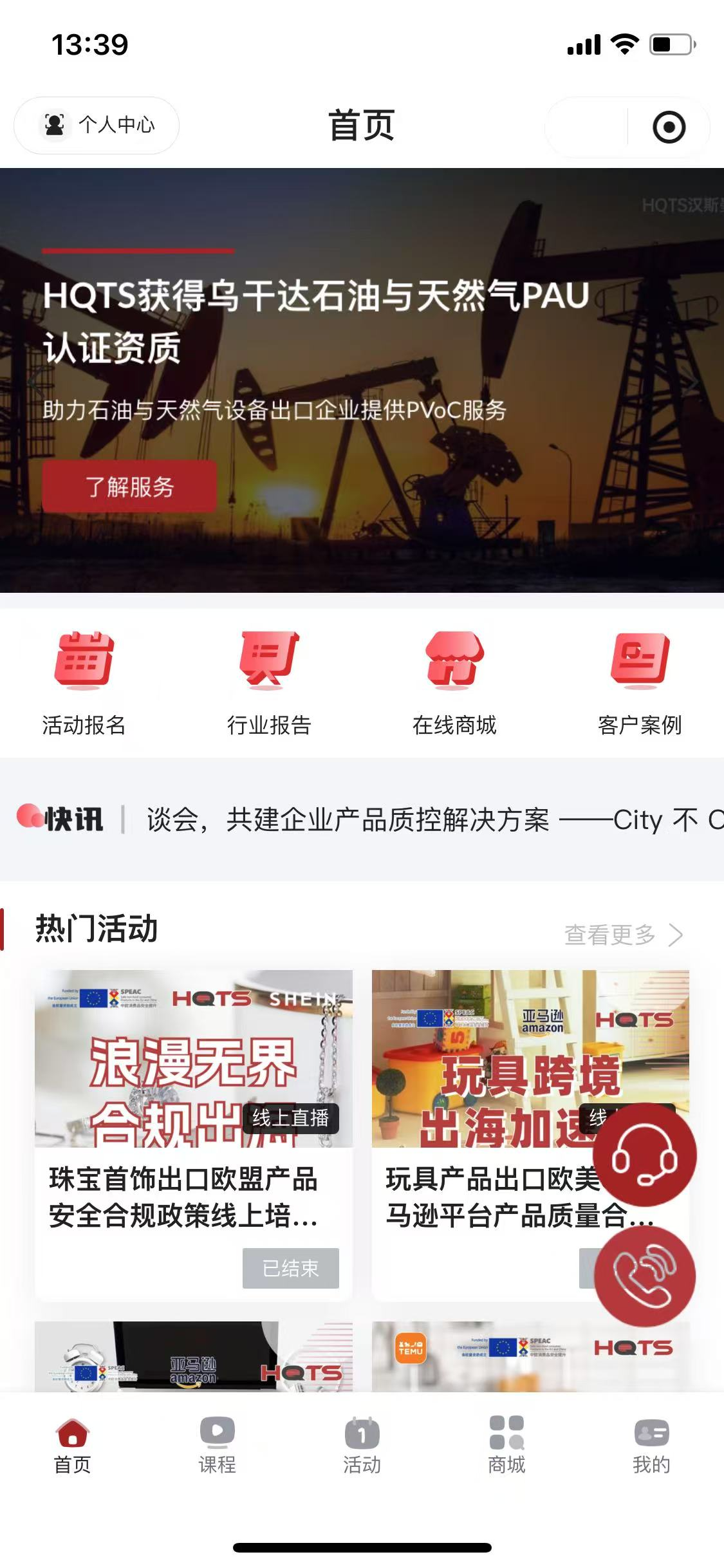Screen dimensions: 724x1568
Task: Tap the mini program close circle icon
Action: (x=669, y=127)
